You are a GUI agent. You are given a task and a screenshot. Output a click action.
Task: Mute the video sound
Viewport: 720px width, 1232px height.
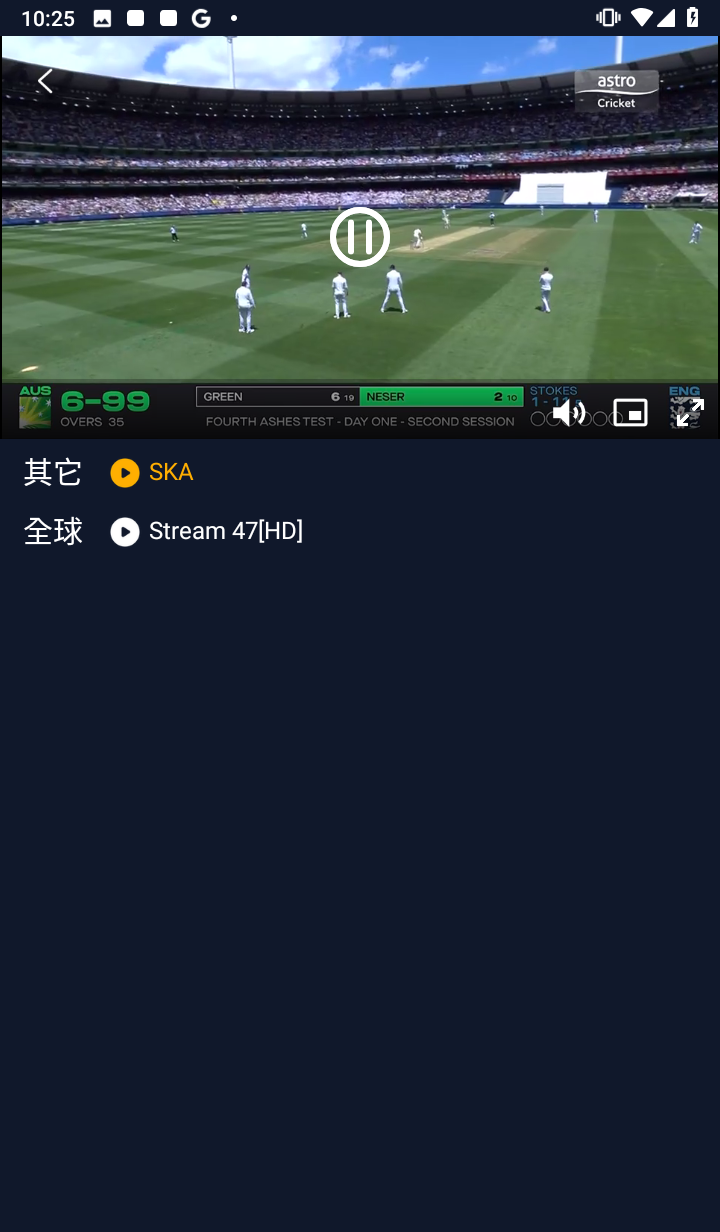pyautogui.click(x=569, y=412)
